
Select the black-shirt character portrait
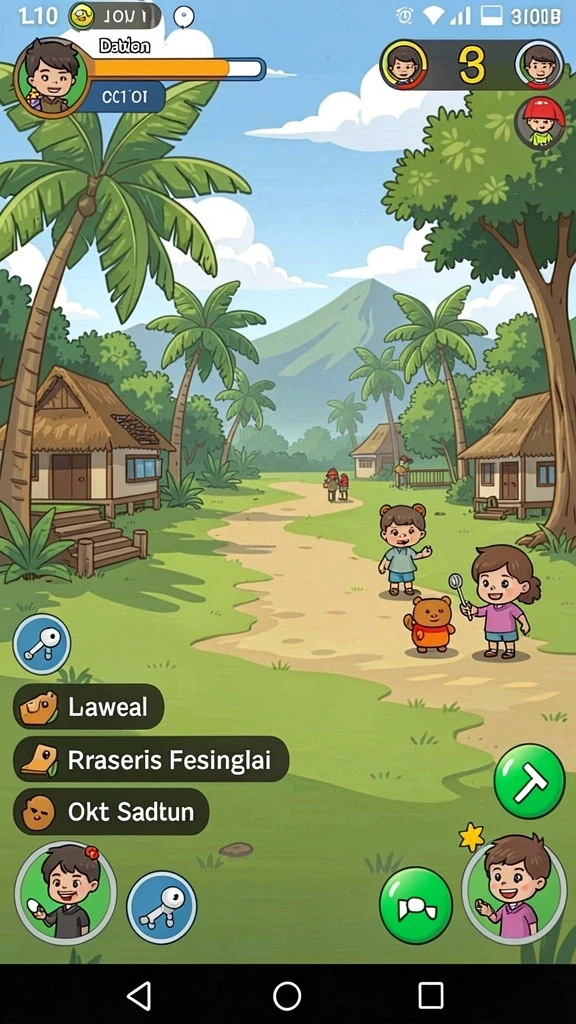tap(65, 893)
